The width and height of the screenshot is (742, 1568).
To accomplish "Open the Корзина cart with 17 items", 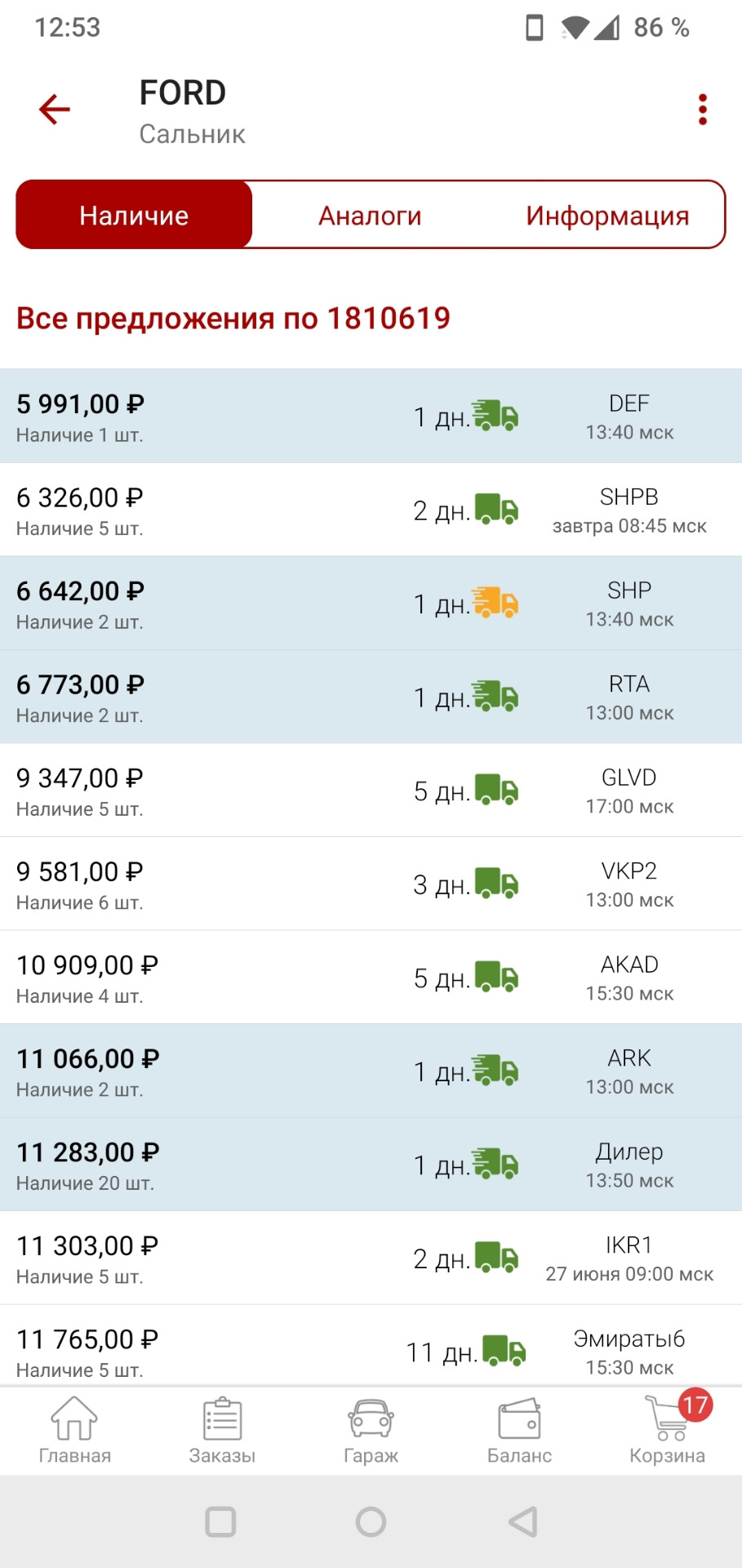I will pyautogui.click(x=667, y=1431).
